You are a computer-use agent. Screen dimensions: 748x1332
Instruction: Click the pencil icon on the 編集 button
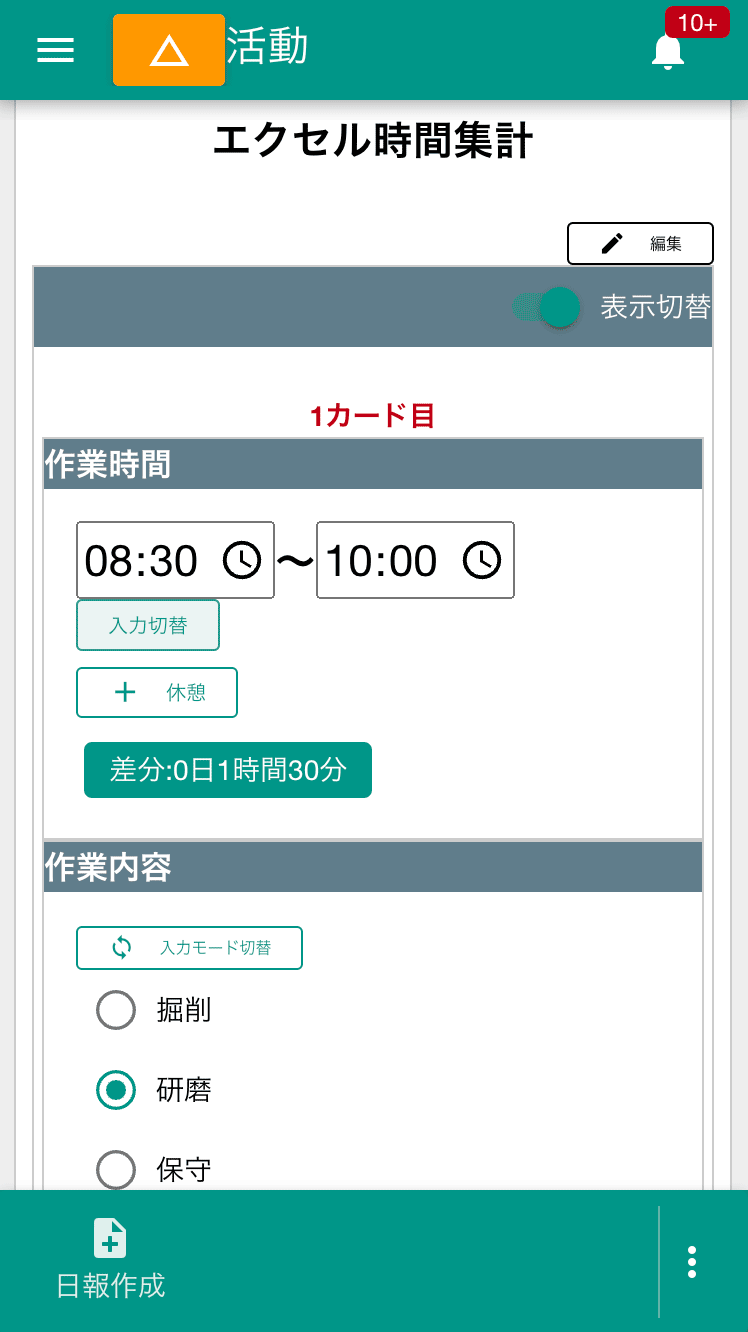[x=614, y=243]
